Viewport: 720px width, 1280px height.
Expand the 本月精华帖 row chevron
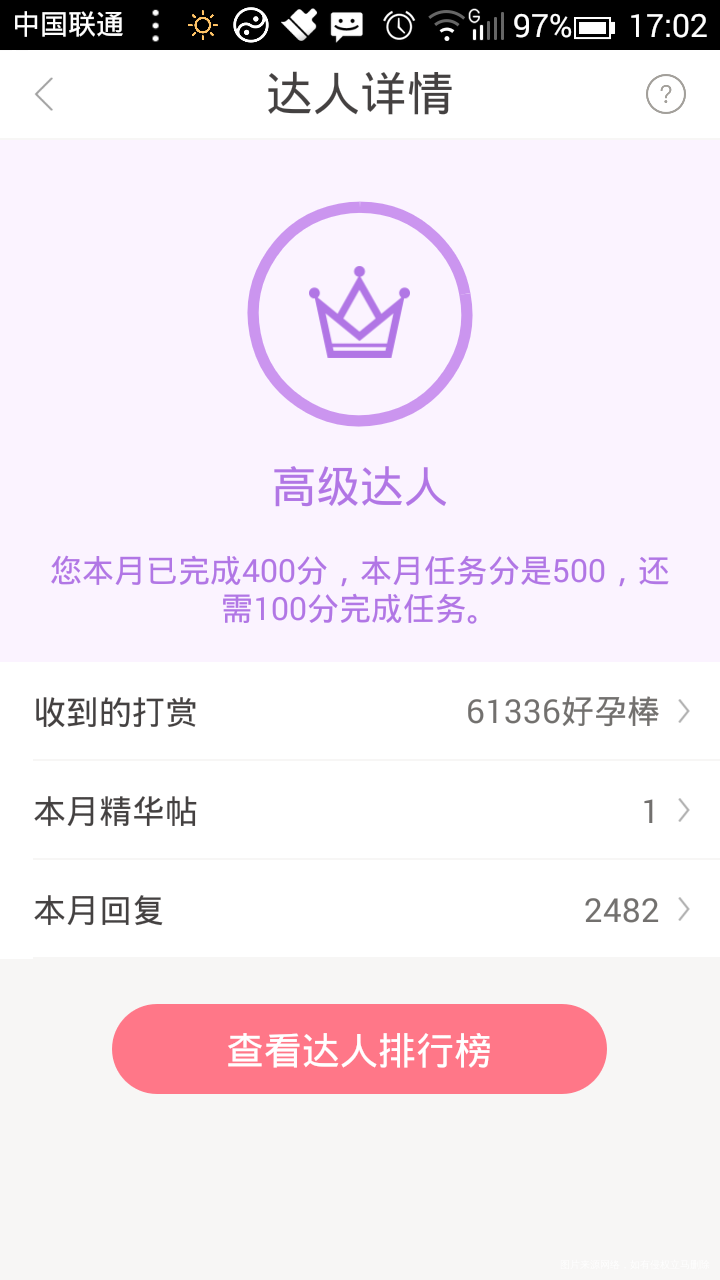[684, 811]
